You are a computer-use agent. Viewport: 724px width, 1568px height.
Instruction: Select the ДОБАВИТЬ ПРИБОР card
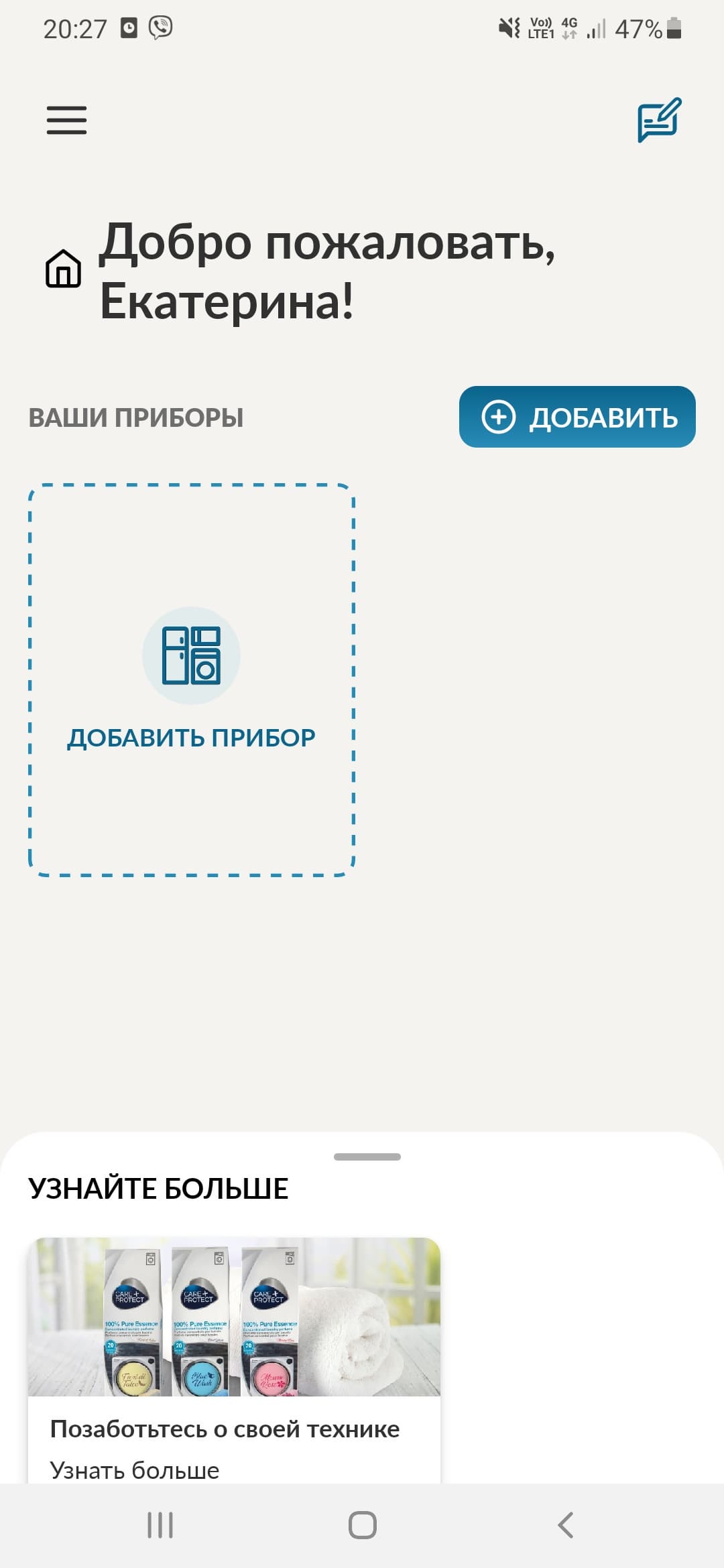click(x=192, y=679)
